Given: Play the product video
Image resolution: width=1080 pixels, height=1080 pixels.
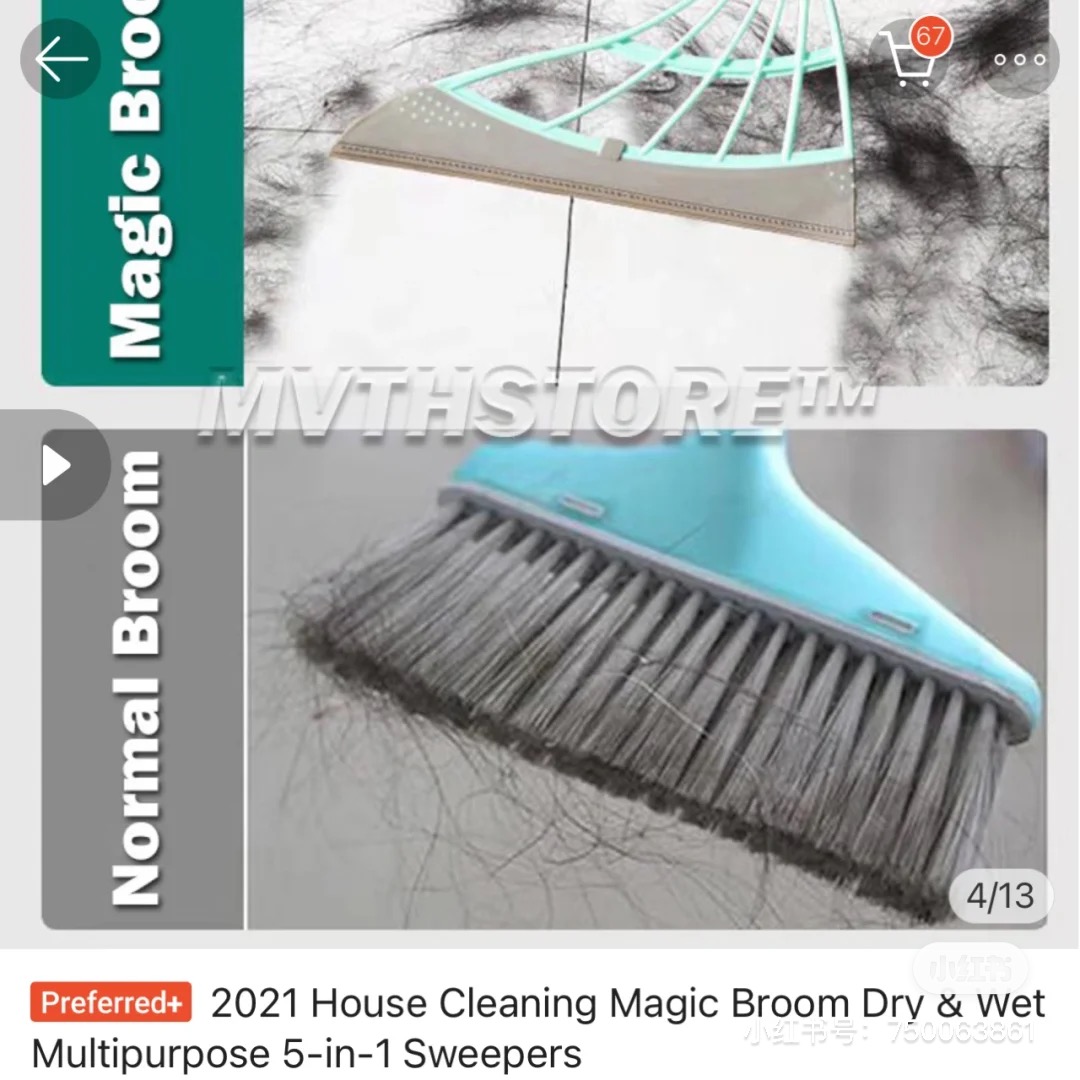Looking at the screenshot, I should click(55, 466).
